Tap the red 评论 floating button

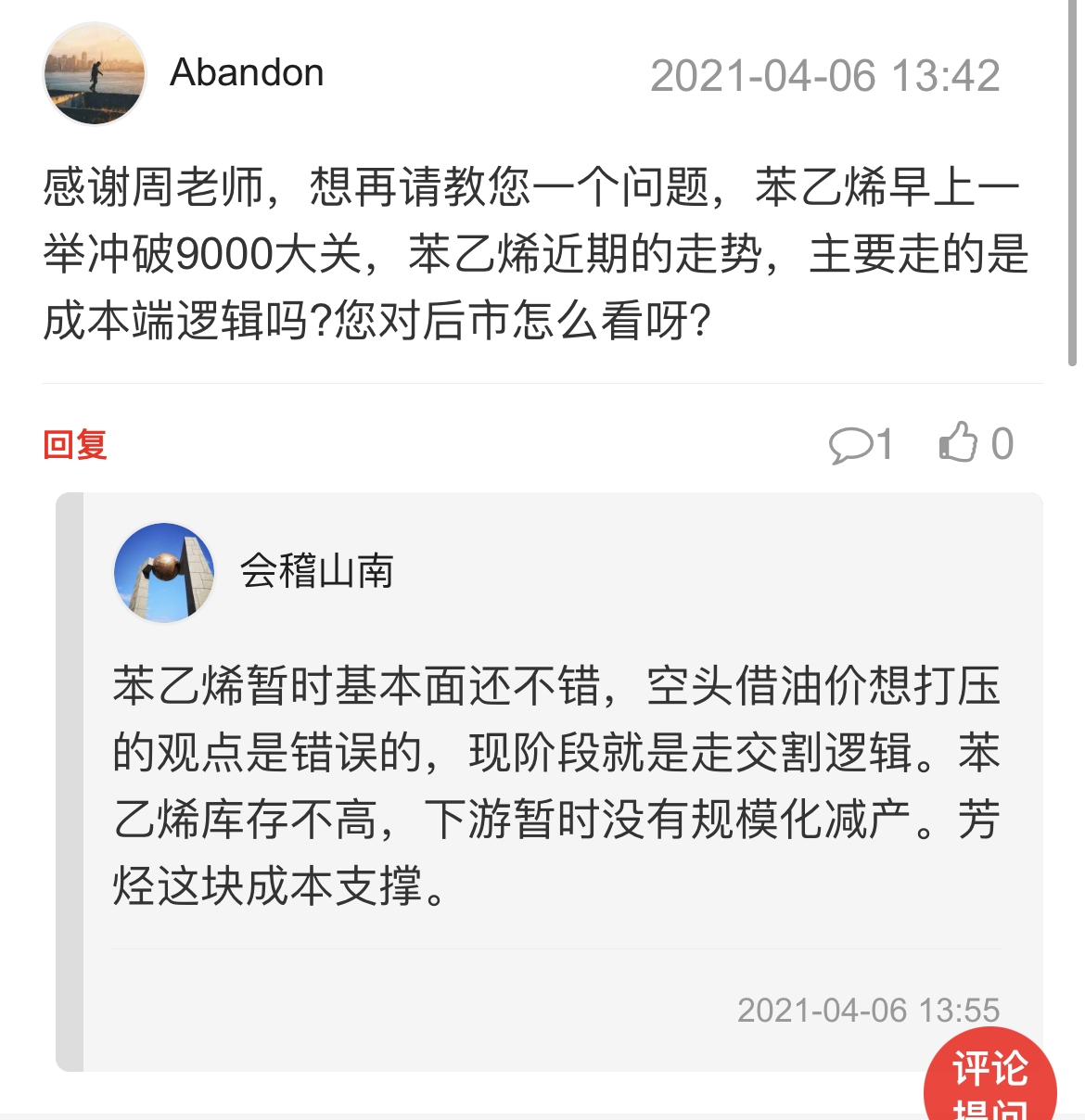[x=989, y=1077]
